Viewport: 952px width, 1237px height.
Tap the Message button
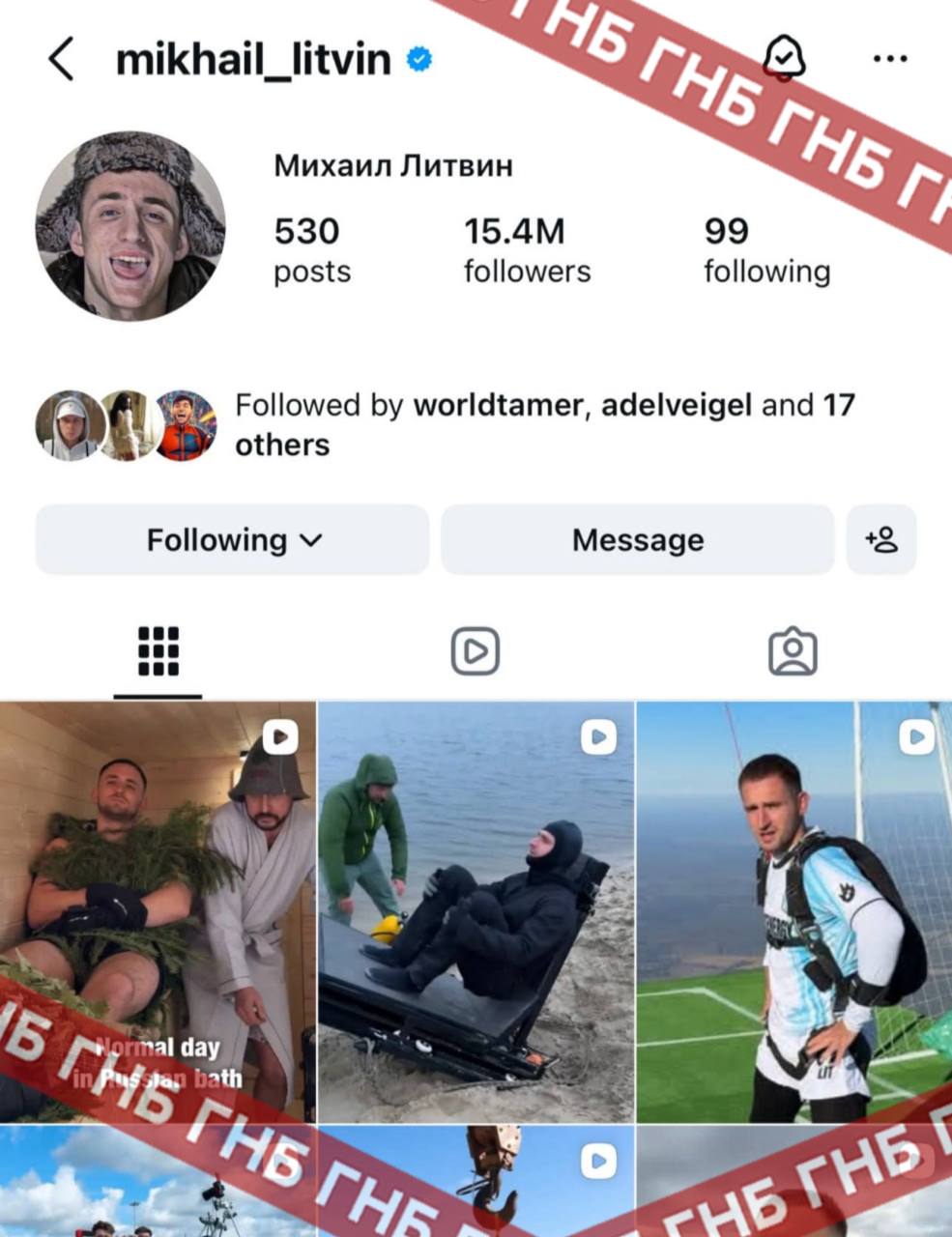tap(637, 539)
